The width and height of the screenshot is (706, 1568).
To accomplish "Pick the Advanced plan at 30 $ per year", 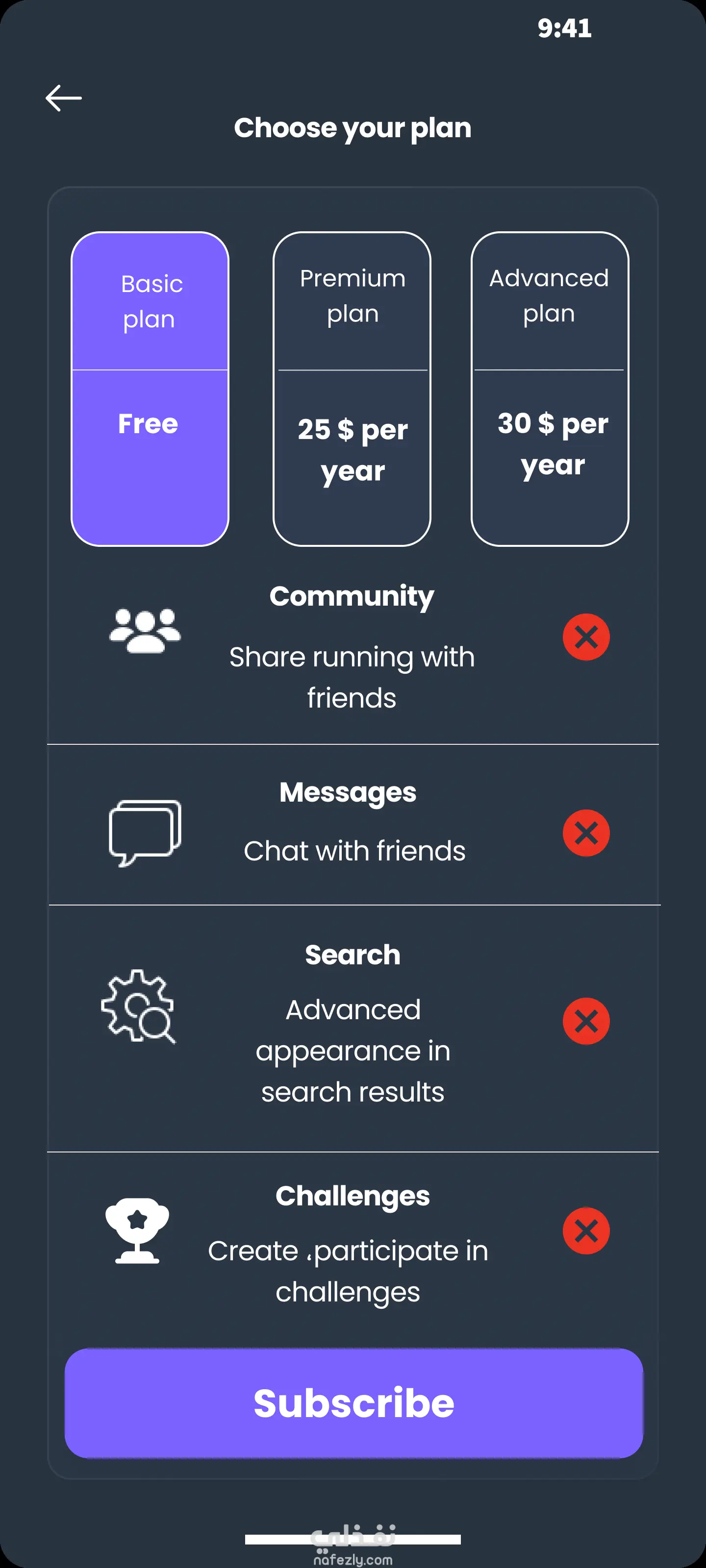I will (x=550, y=389).
